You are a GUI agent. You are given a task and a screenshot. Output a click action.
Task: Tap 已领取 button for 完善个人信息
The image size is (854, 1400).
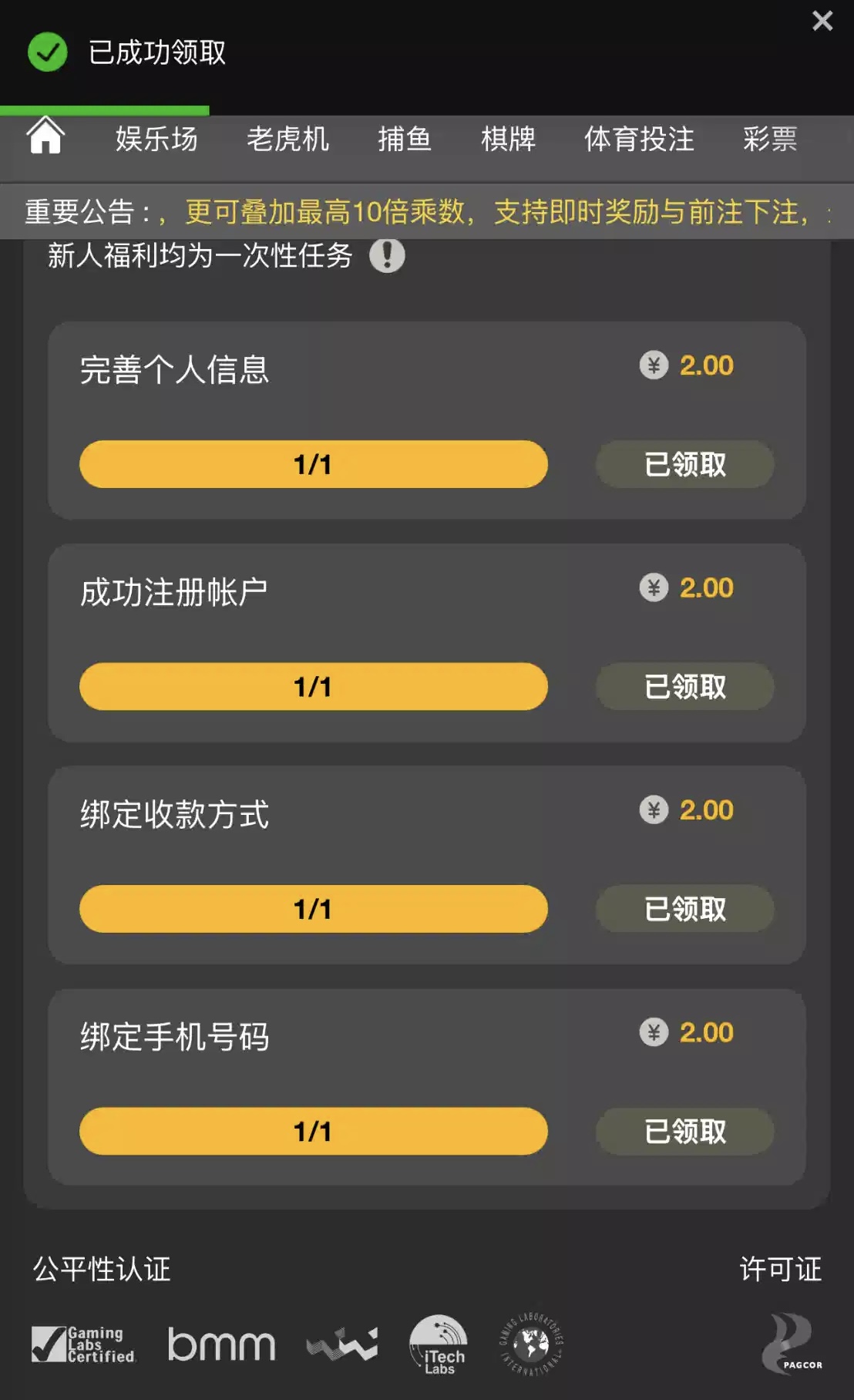click(x=684, y=464)
